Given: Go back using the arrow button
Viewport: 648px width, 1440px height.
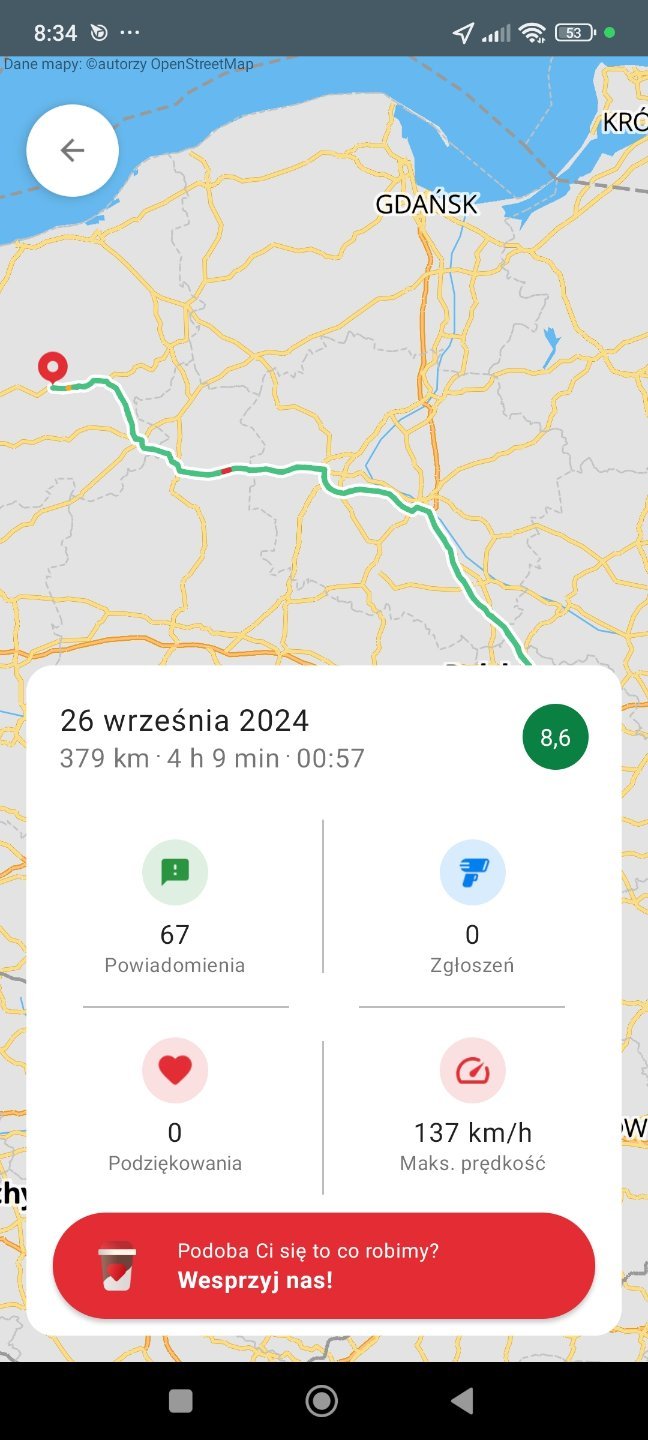Looking at the screenshot, I should click(x=72, y=151).
